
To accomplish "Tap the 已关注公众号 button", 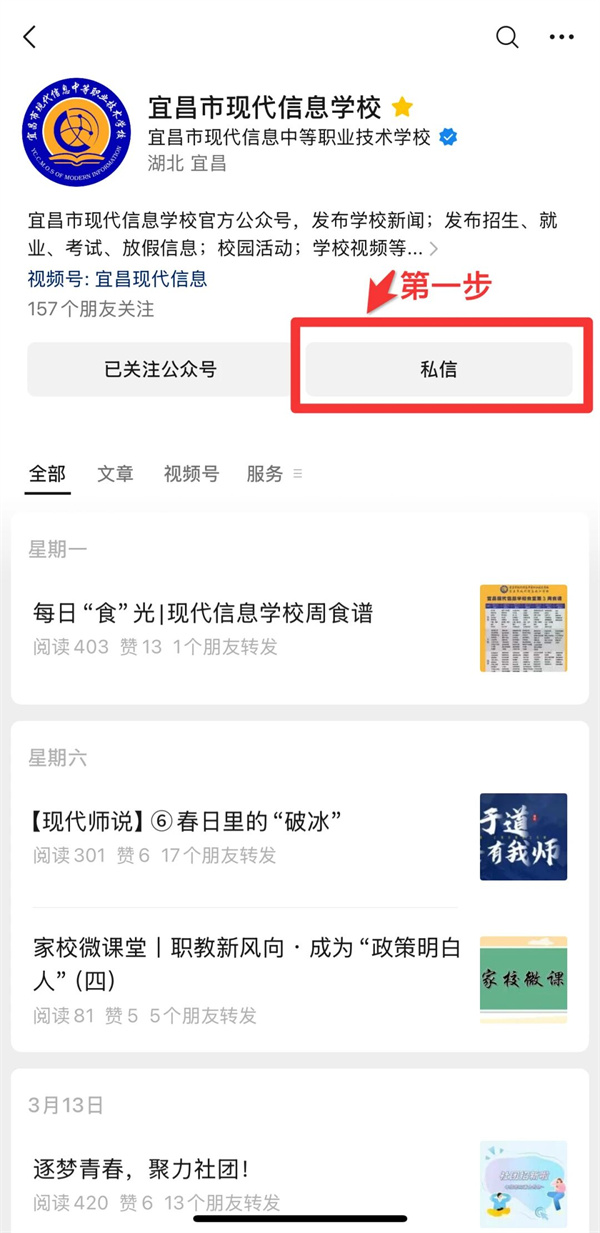I will pyautogui.click(x=161, y=369).
